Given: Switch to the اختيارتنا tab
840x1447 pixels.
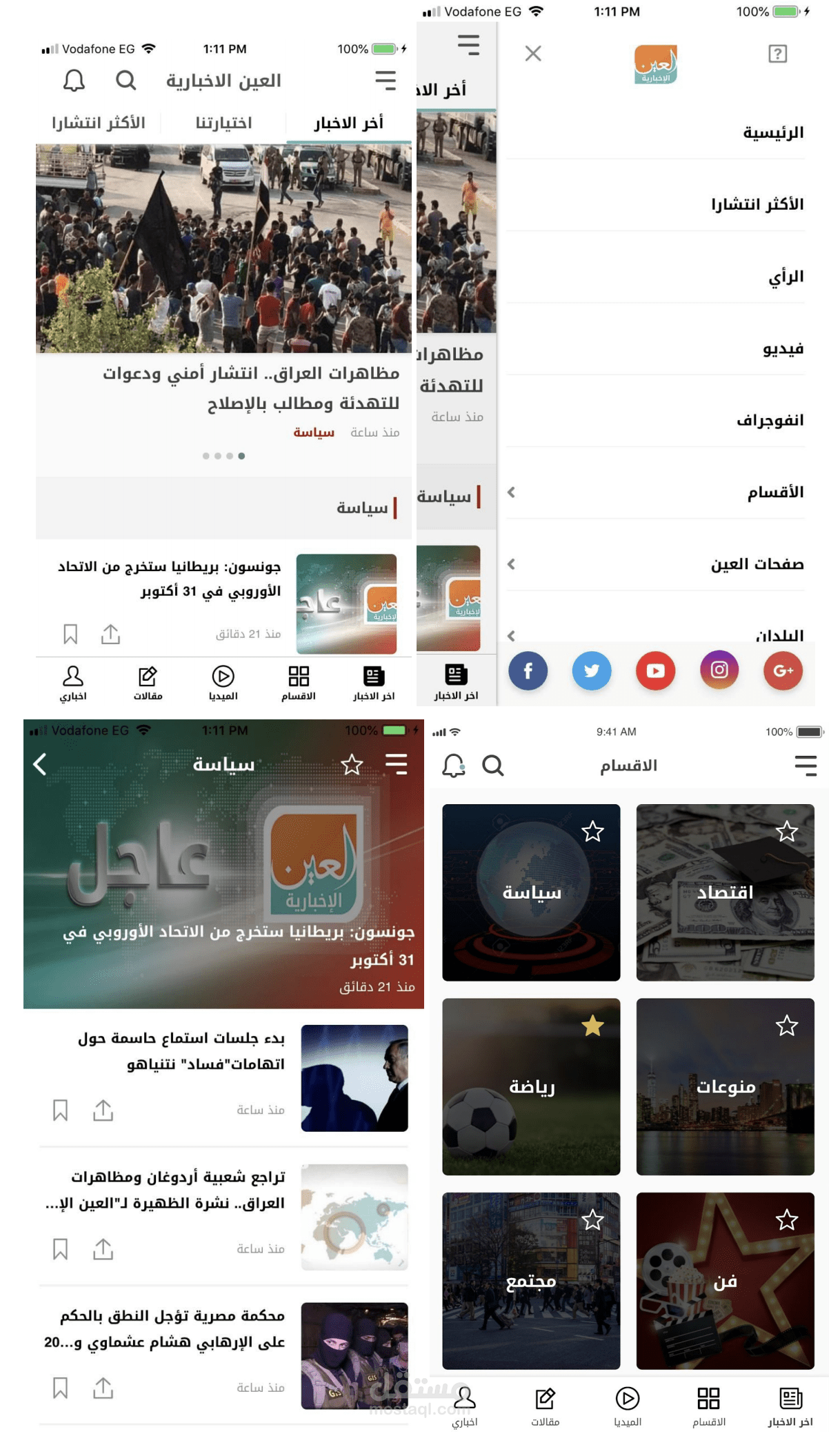Looking at the screenshot, I should pyautogui.click(x=223, y=123).
